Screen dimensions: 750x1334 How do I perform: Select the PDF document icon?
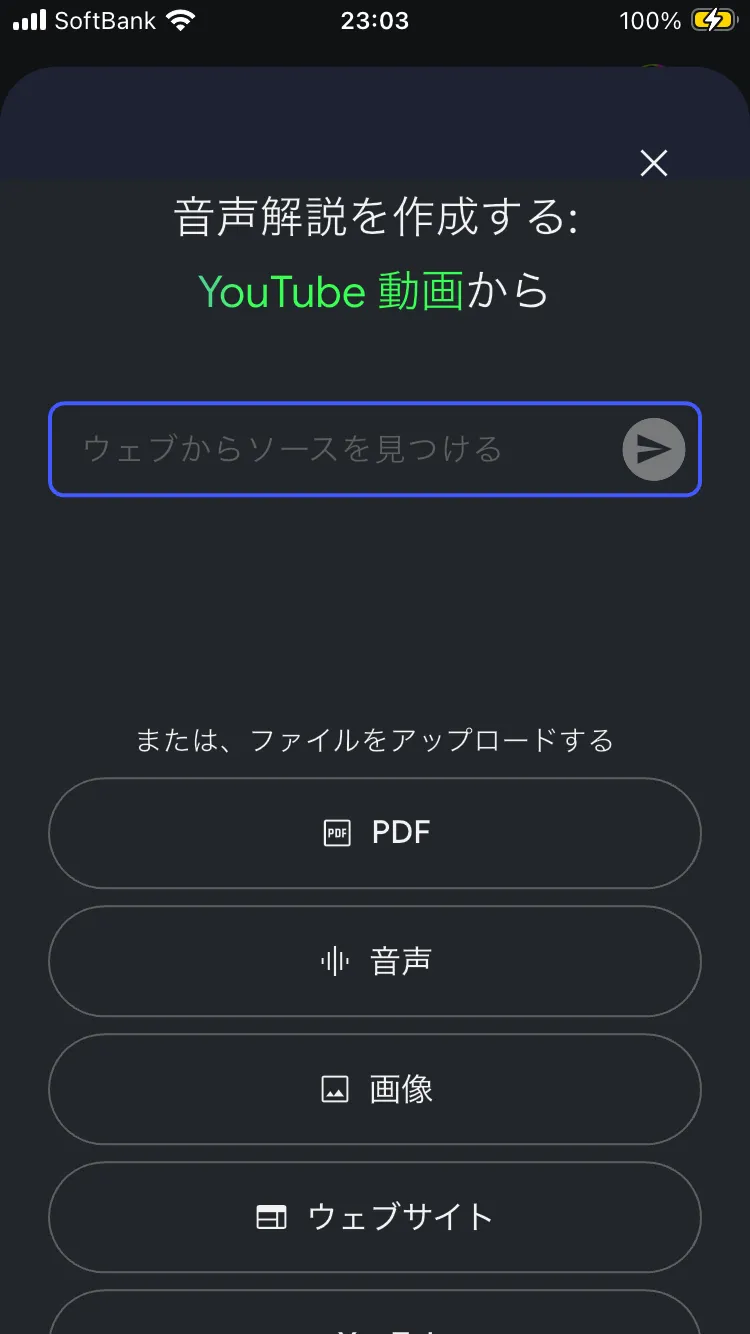336,833
